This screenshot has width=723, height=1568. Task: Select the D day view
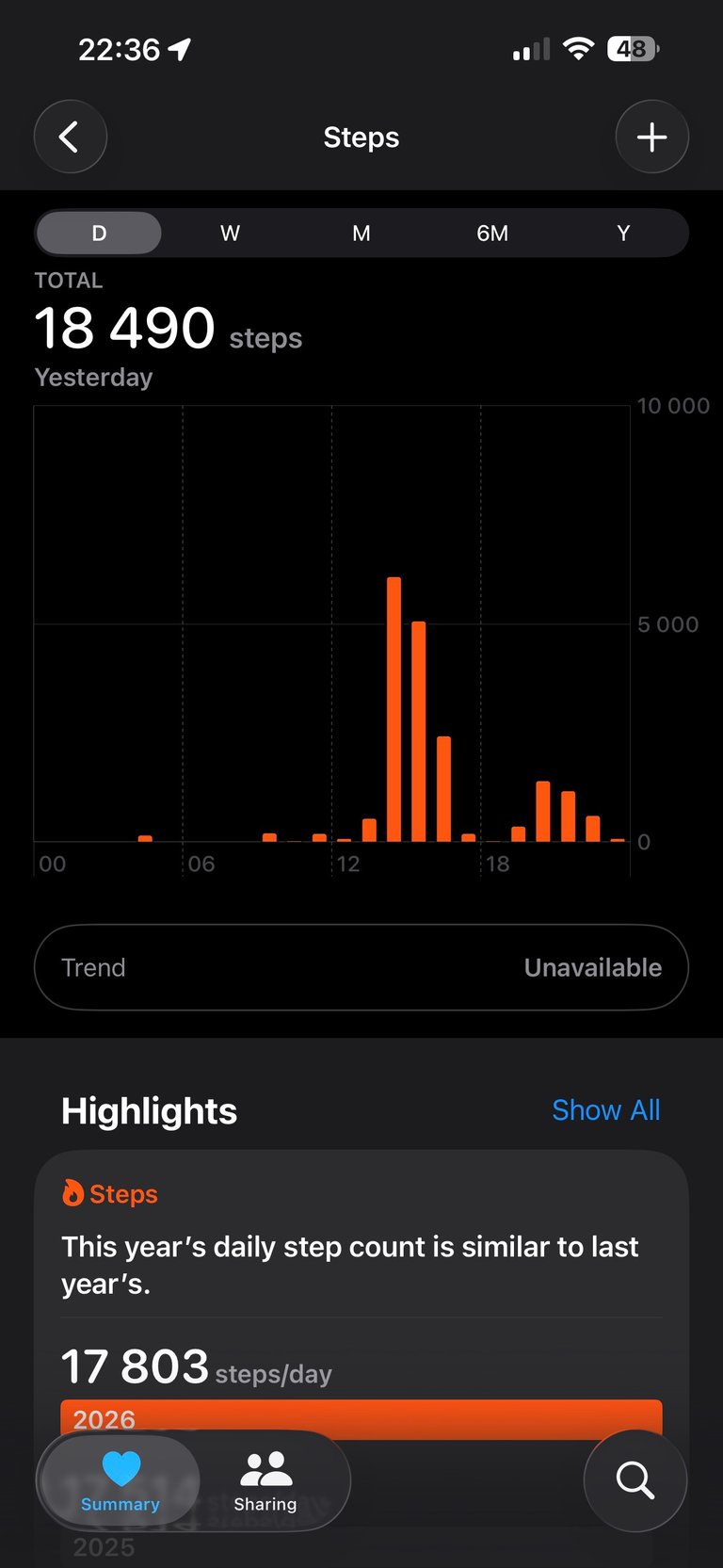tap(99, 233)
